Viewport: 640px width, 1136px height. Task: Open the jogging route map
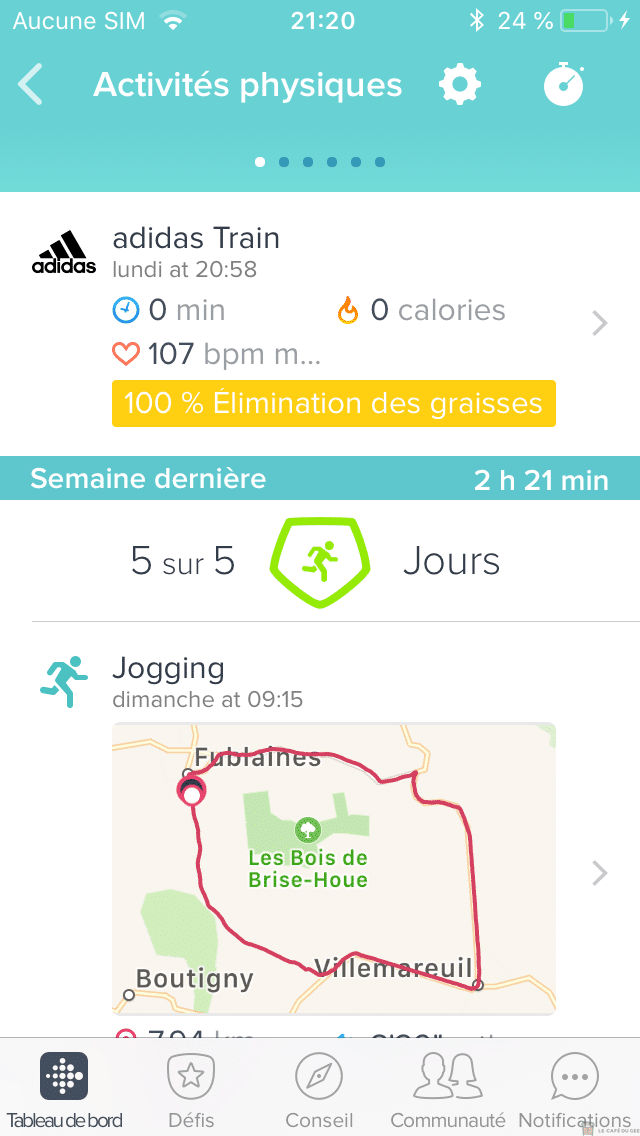coord(333,868)
